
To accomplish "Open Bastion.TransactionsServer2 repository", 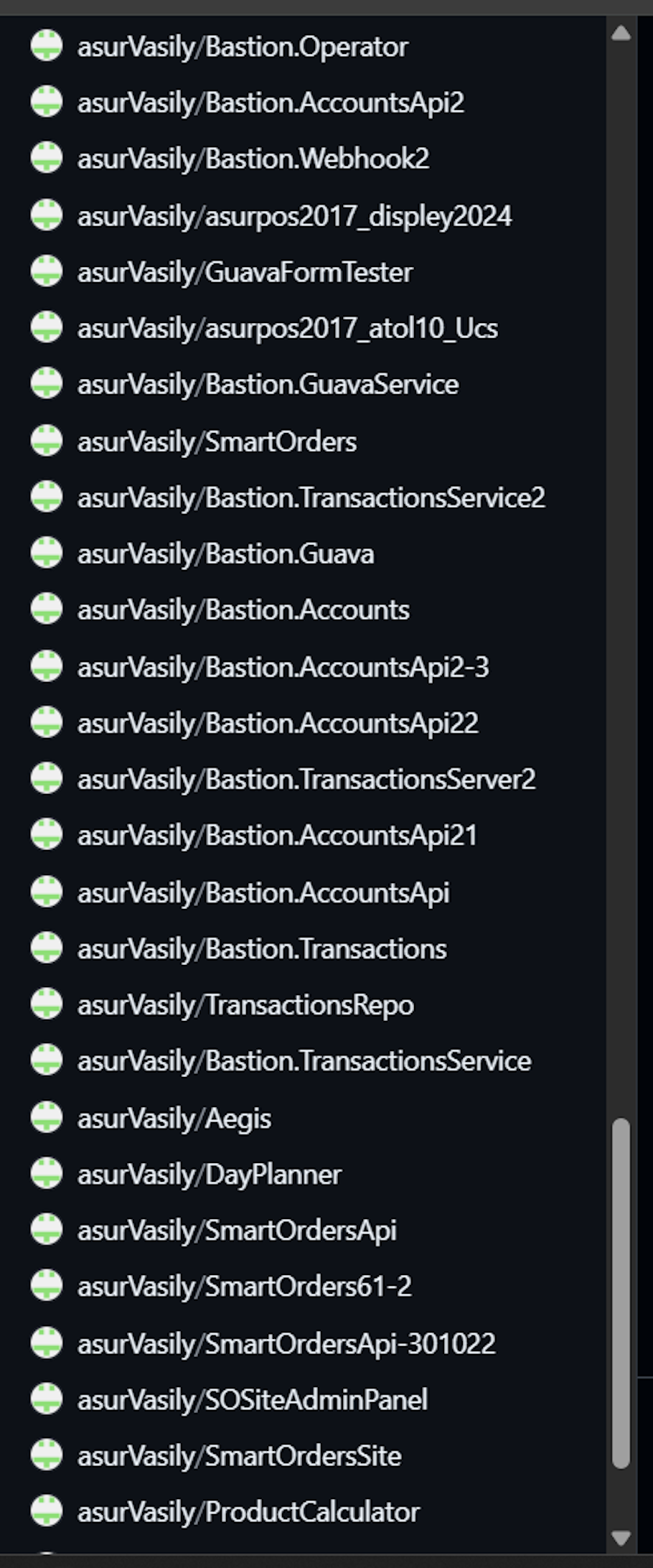I will (306, 780).
